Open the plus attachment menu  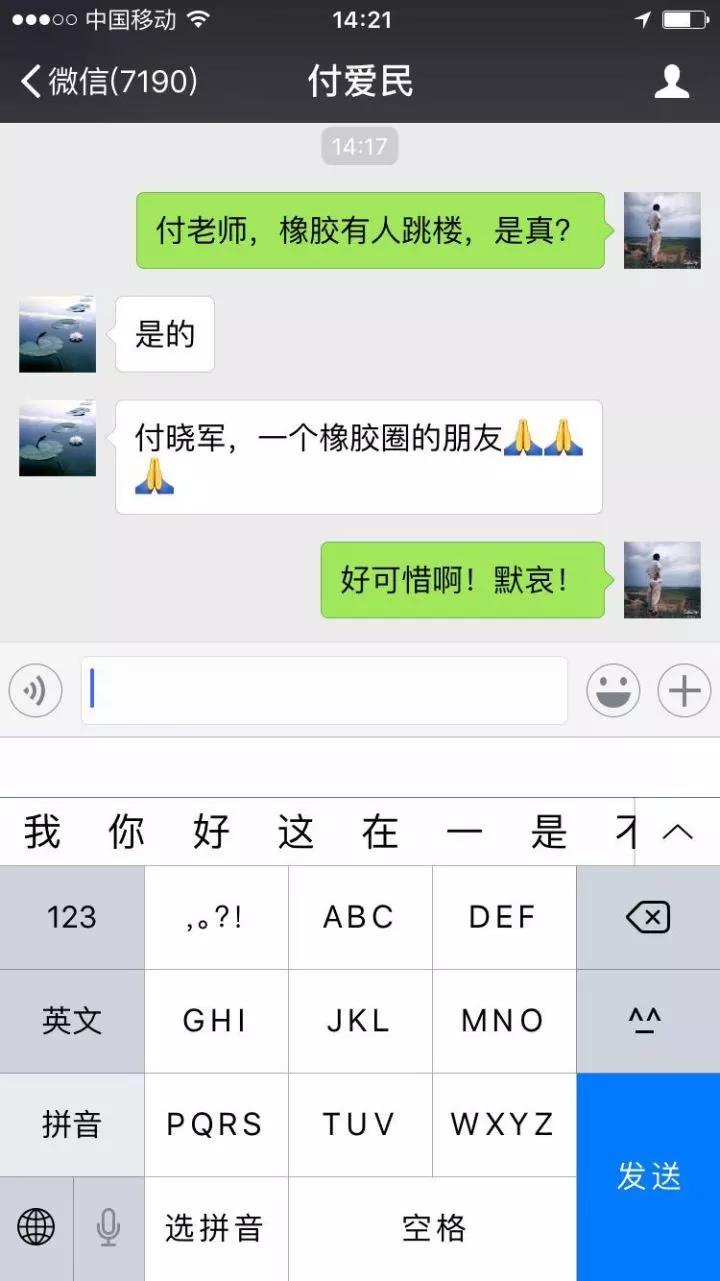pyautogui.click(x=684, y=691)
